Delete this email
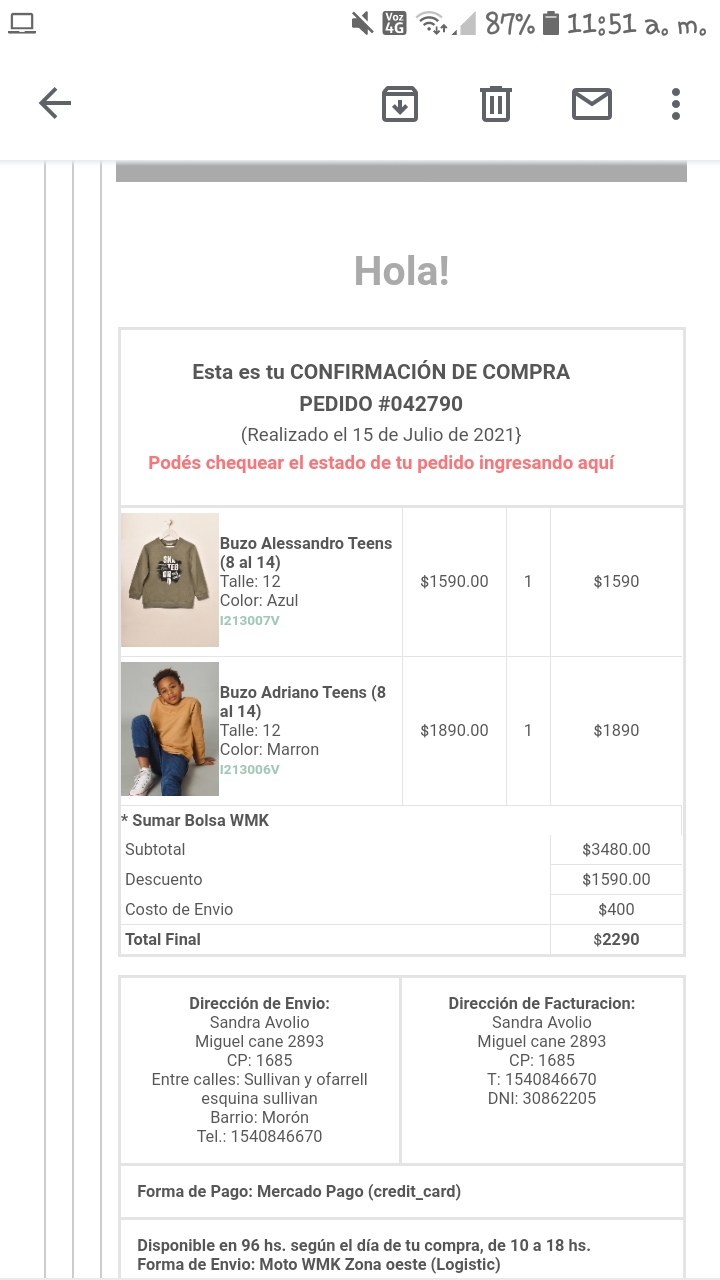This screenshot has height=1280, width=720. (x=496, y=103)
